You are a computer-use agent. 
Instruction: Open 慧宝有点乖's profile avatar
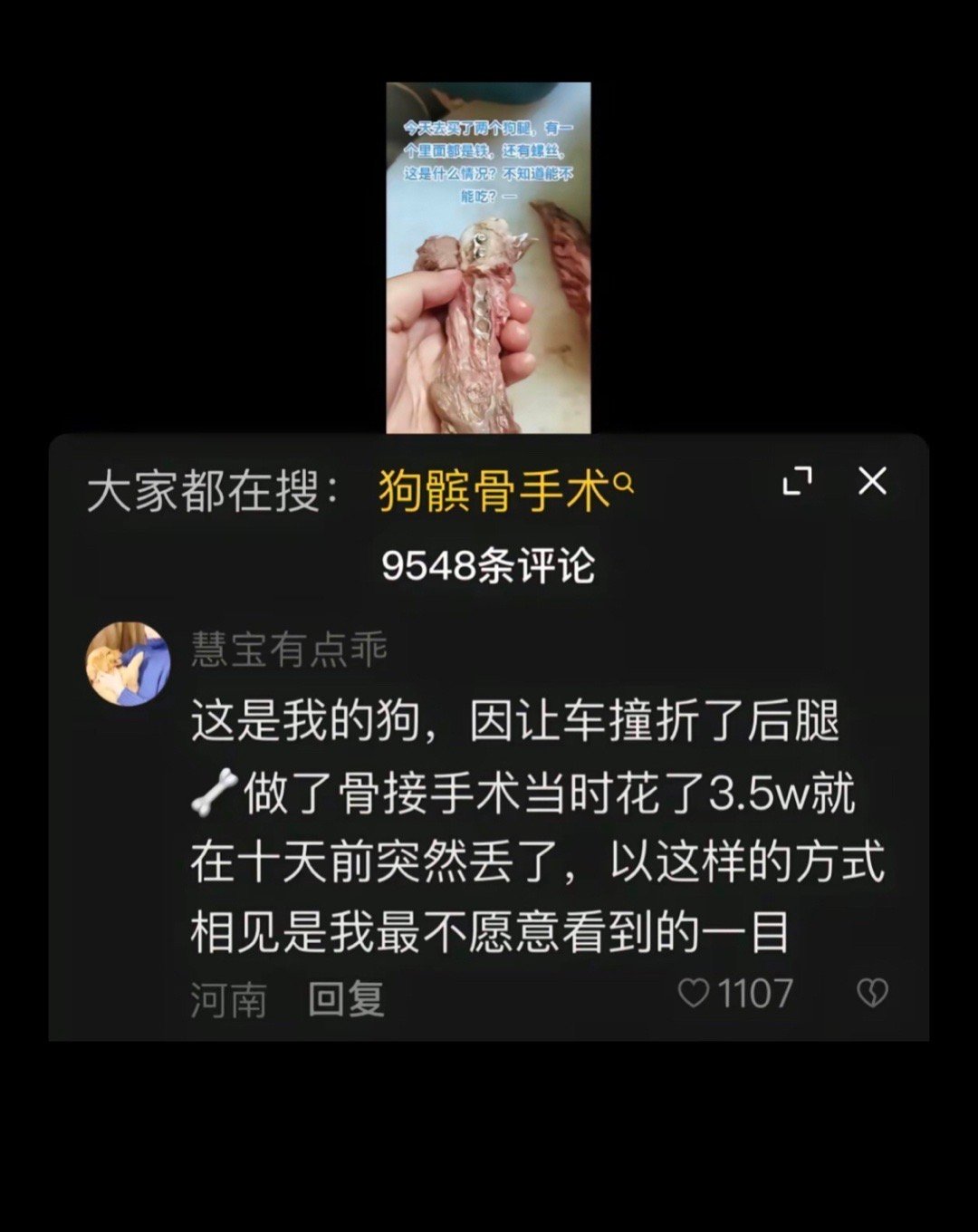128,663
